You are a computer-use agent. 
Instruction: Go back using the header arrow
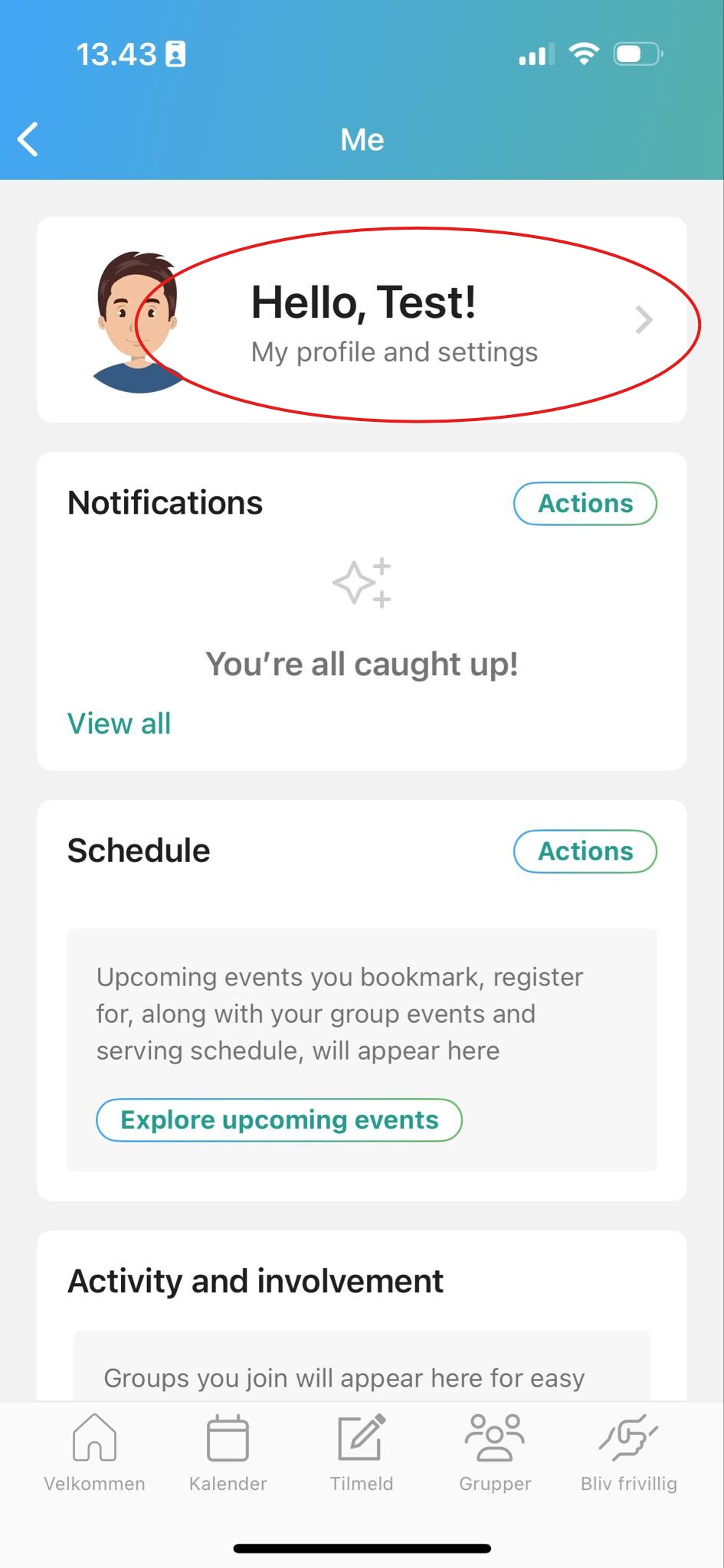click(28, 139)
